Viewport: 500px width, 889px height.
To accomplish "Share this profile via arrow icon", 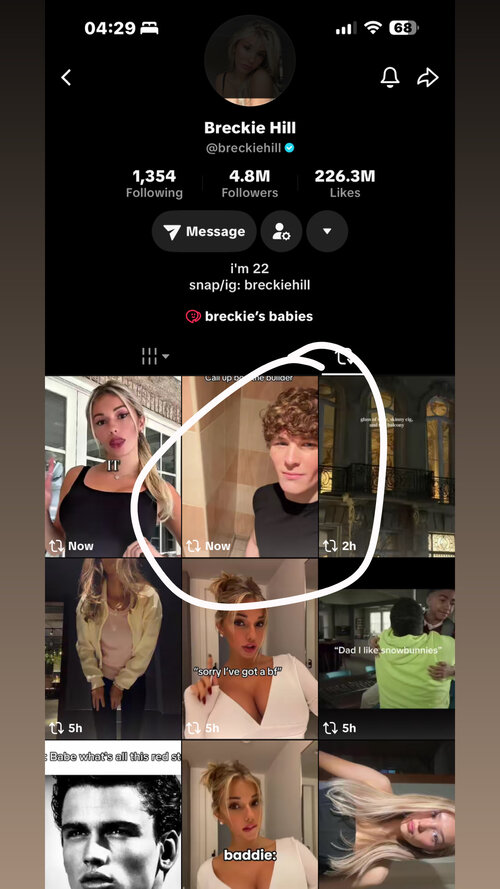I will (427, 78).
